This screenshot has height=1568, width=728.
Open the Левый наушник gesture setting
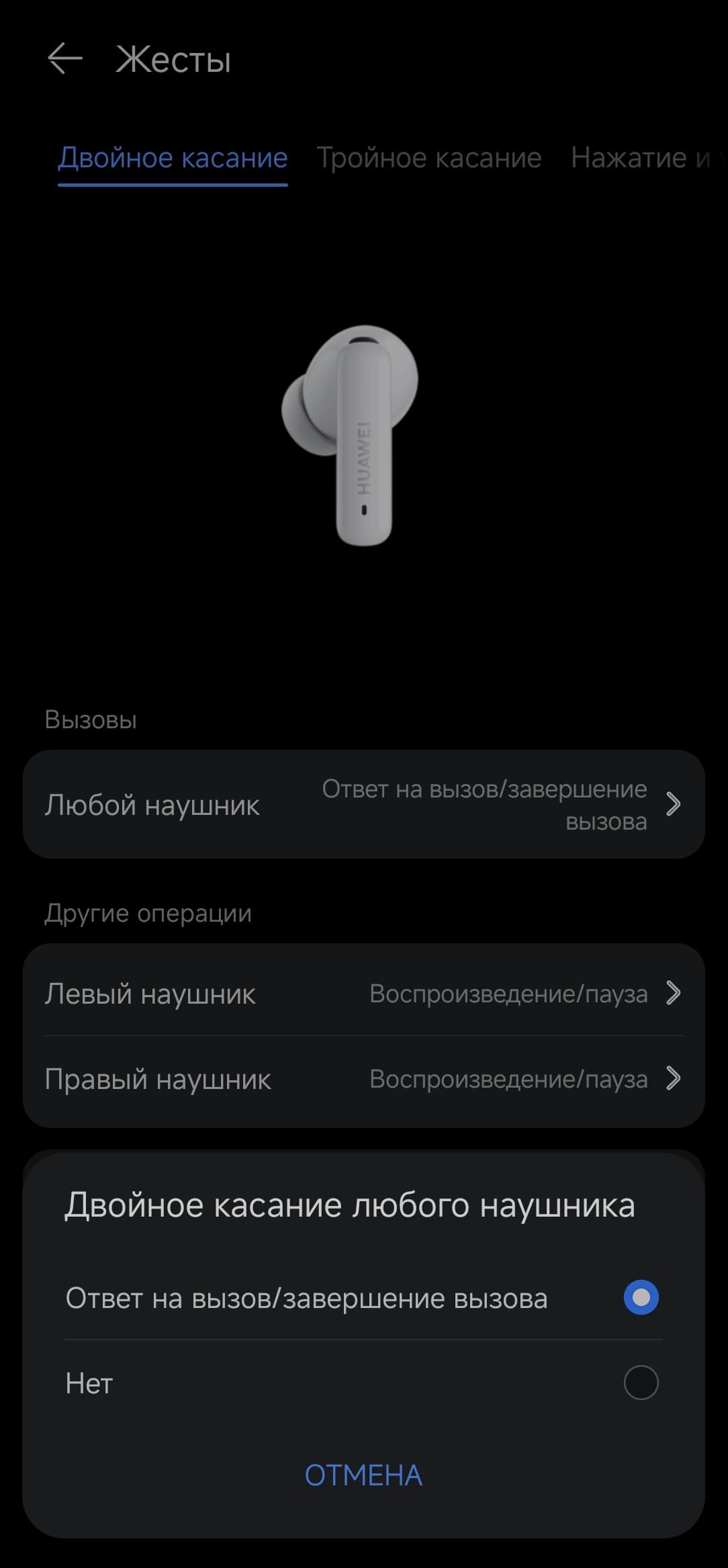click(363, 993)
